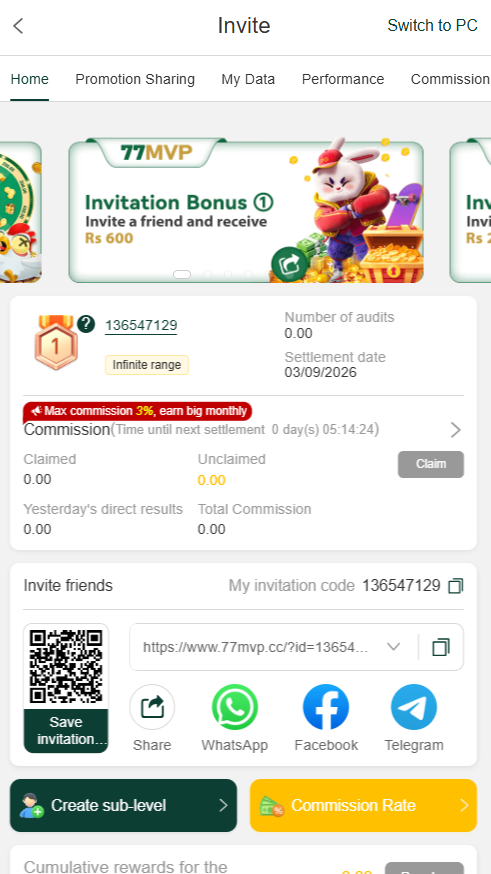The image size is (491, 874).
Task: Open Create sub-level
Action: click(x=123, y=805)
